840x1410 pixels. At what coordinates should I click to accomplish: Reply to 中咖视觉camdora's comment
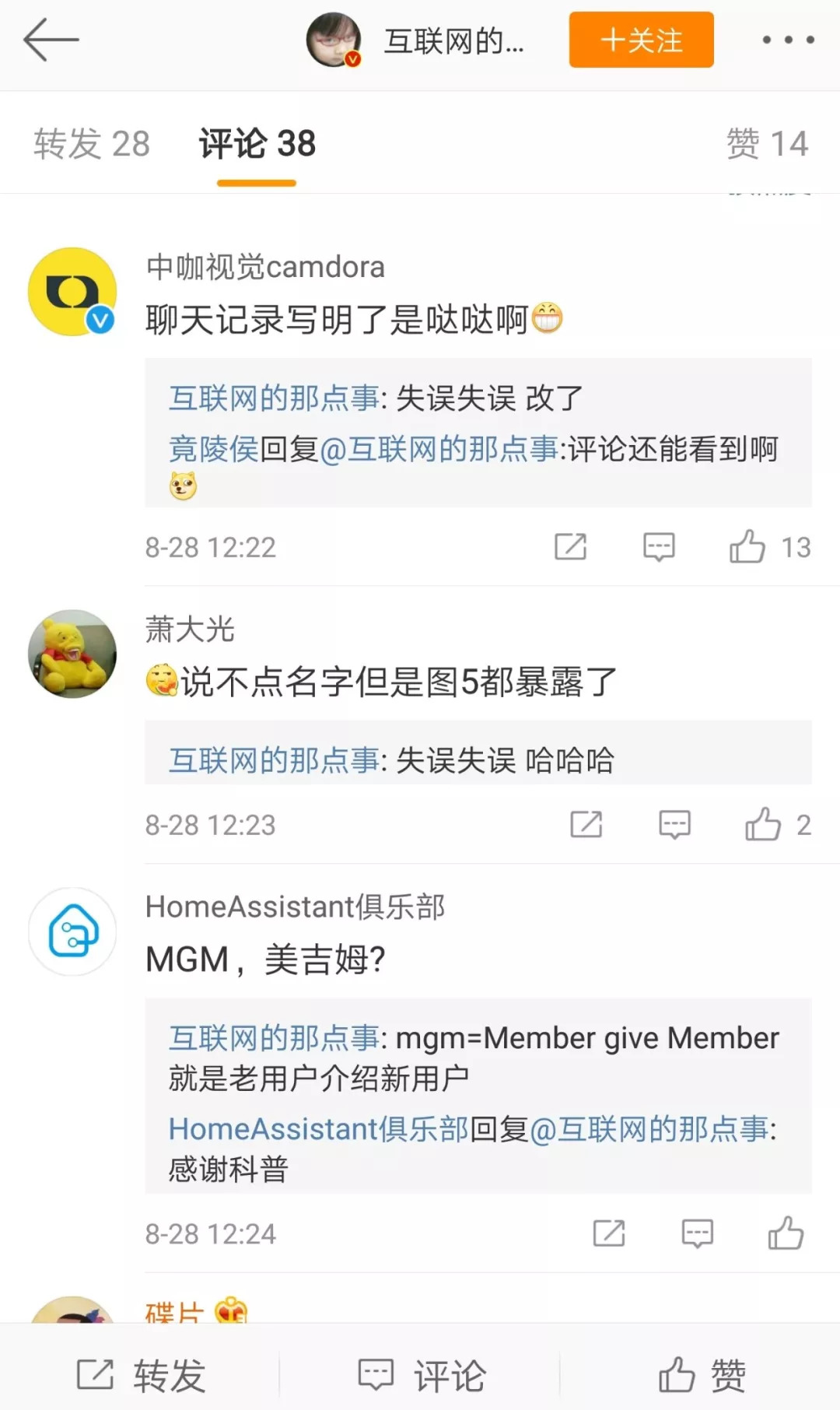point(659,547)
